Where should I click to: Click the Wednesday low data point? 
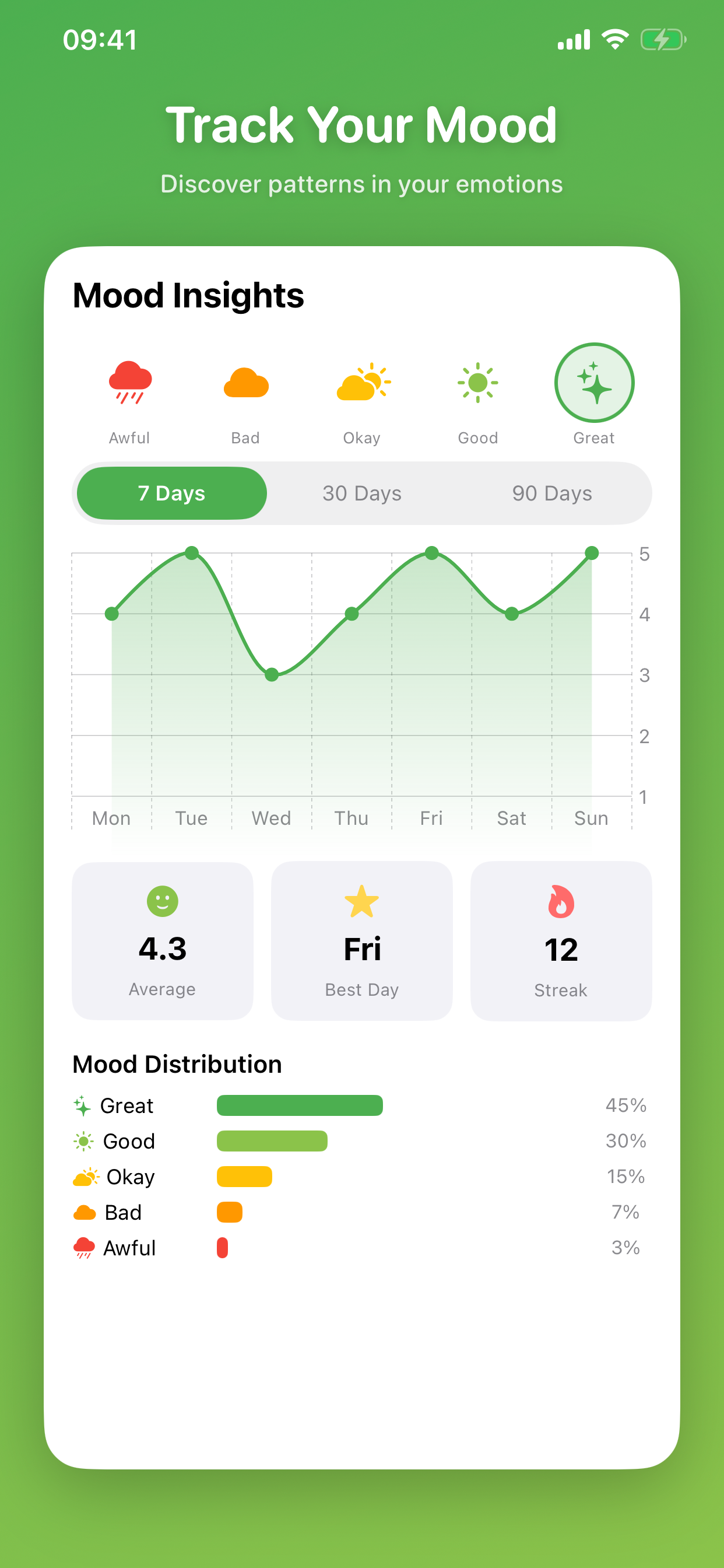coord(271,674)
